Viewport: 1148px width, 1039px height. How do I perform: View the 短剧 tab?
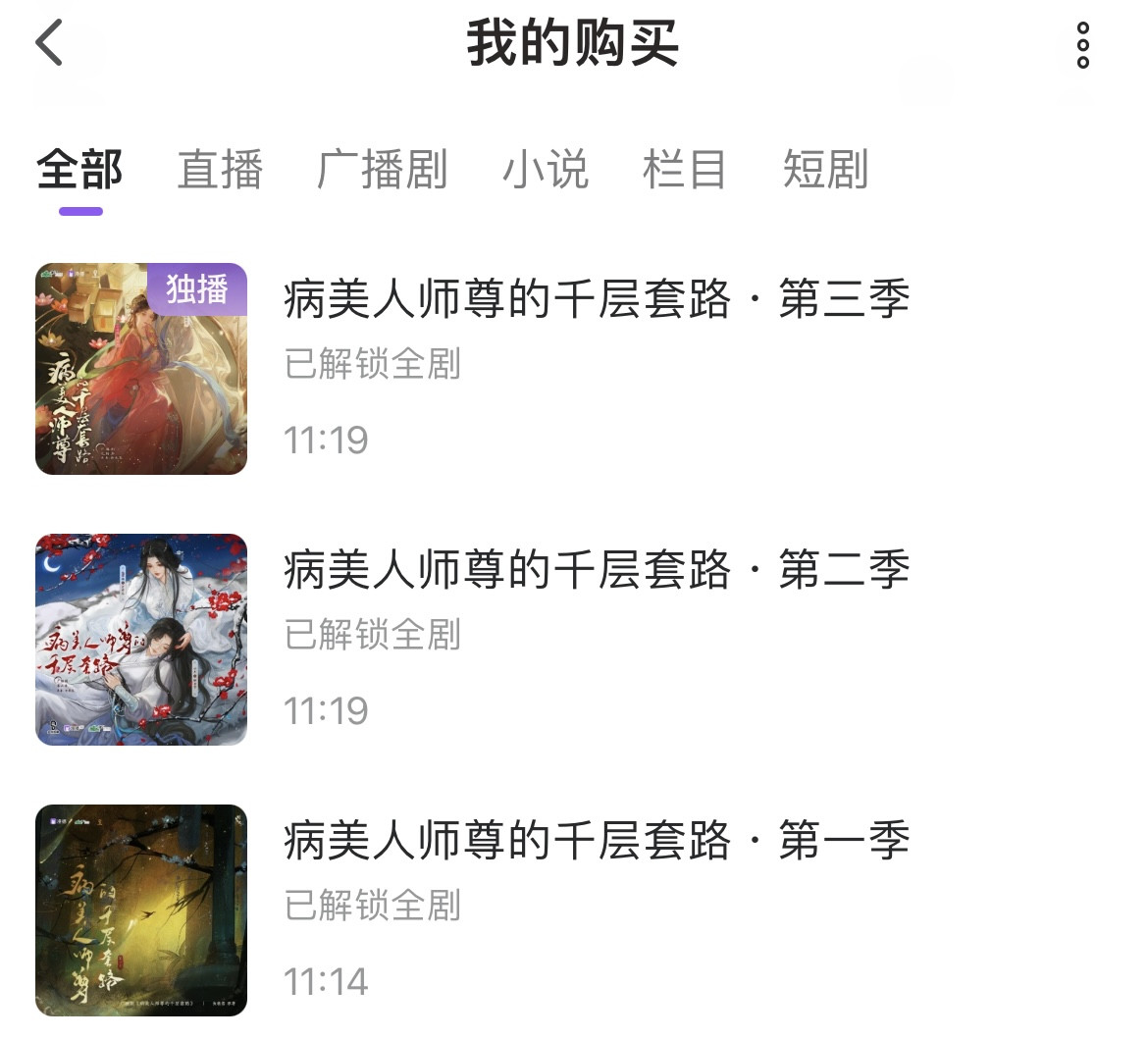point(825,170)
